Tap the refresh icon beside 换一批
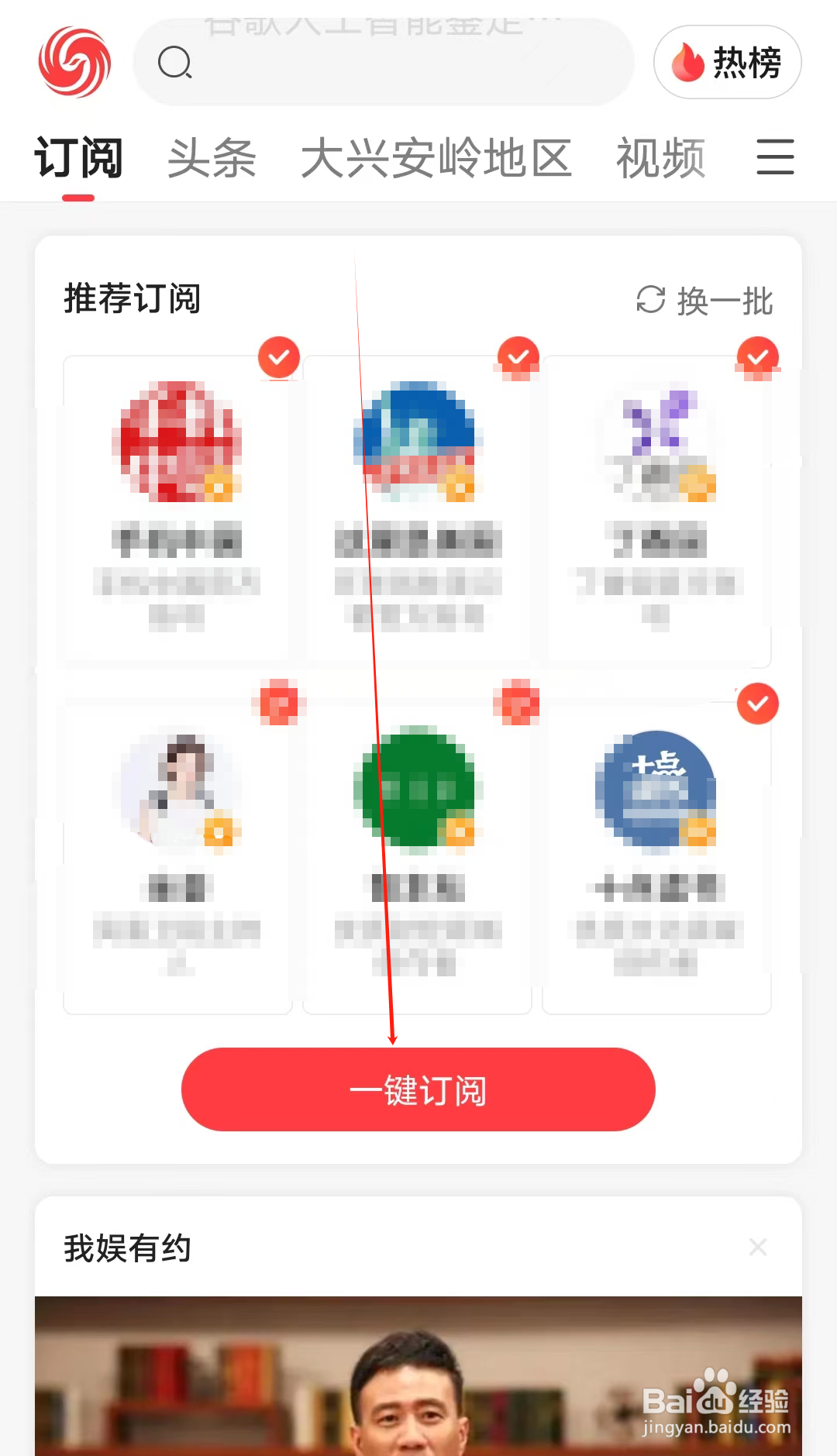Image resolution: width=837 pixels, height=1456 pixels. (x=651, y=301)
